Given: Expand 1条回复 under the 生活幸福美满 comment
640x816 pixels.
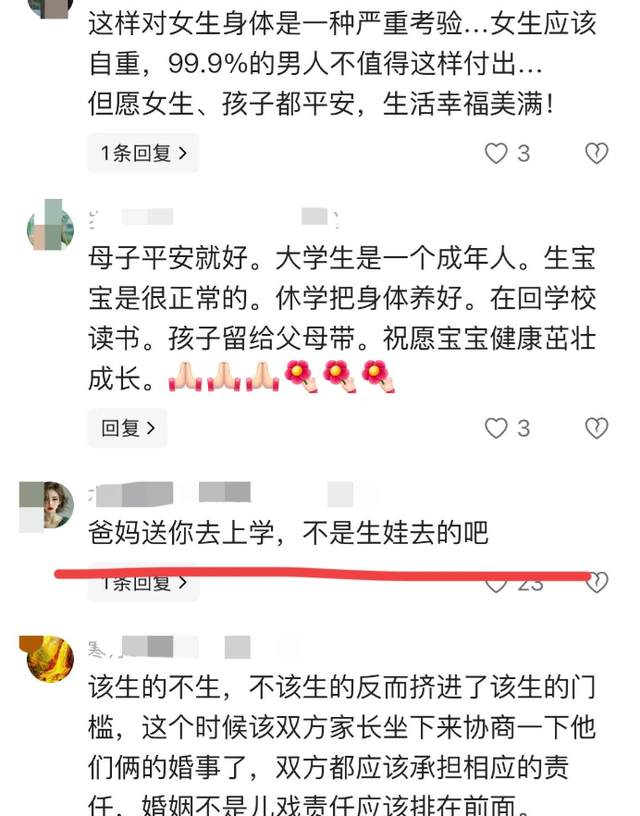Looking at the screenshot, I should 142,153.
